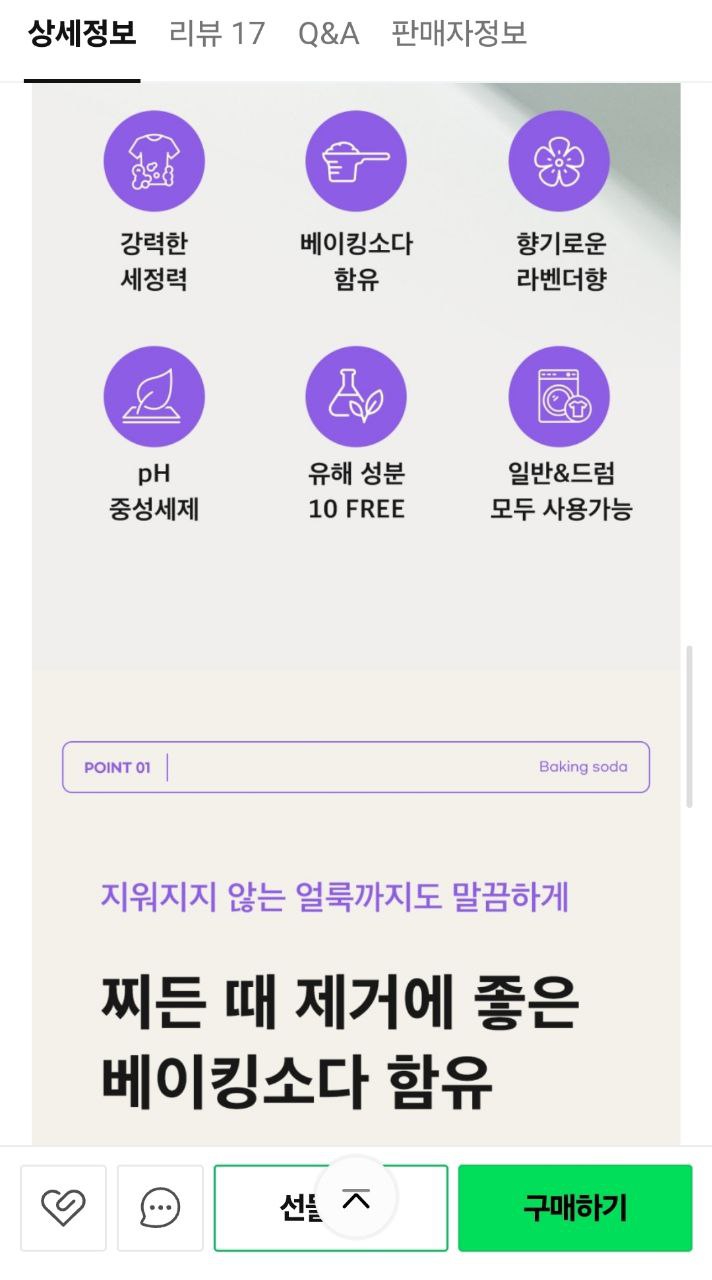Viewport: 712px width, 1280px height.
Task: Jump to top with the up arrow button
Action: pos(356,1198)
